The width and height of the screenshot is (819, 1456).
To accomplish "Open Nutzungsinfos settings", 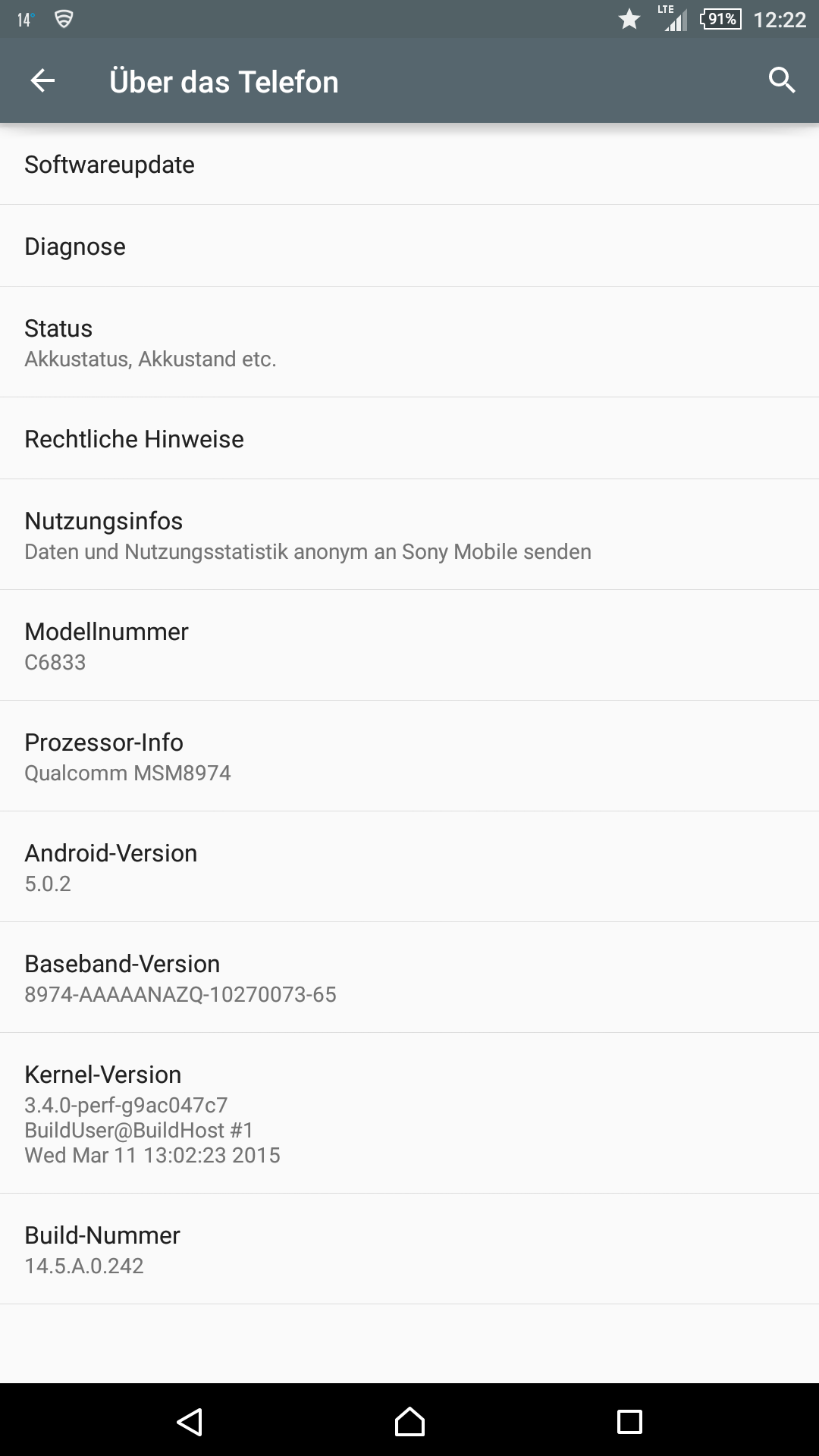I will (409, 535).
